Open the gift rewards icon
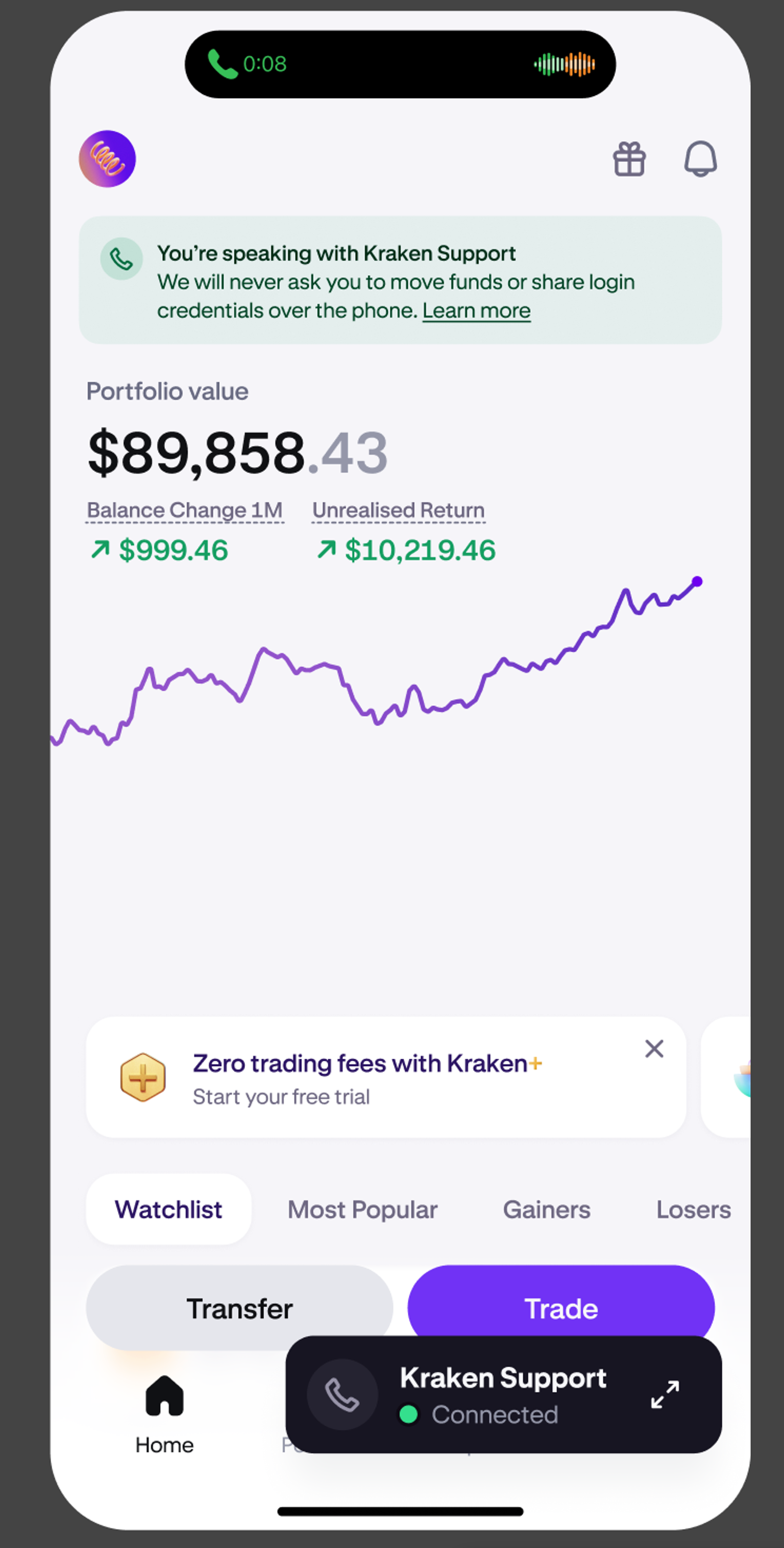The image size is (784, 1548). tap(629, 159)
